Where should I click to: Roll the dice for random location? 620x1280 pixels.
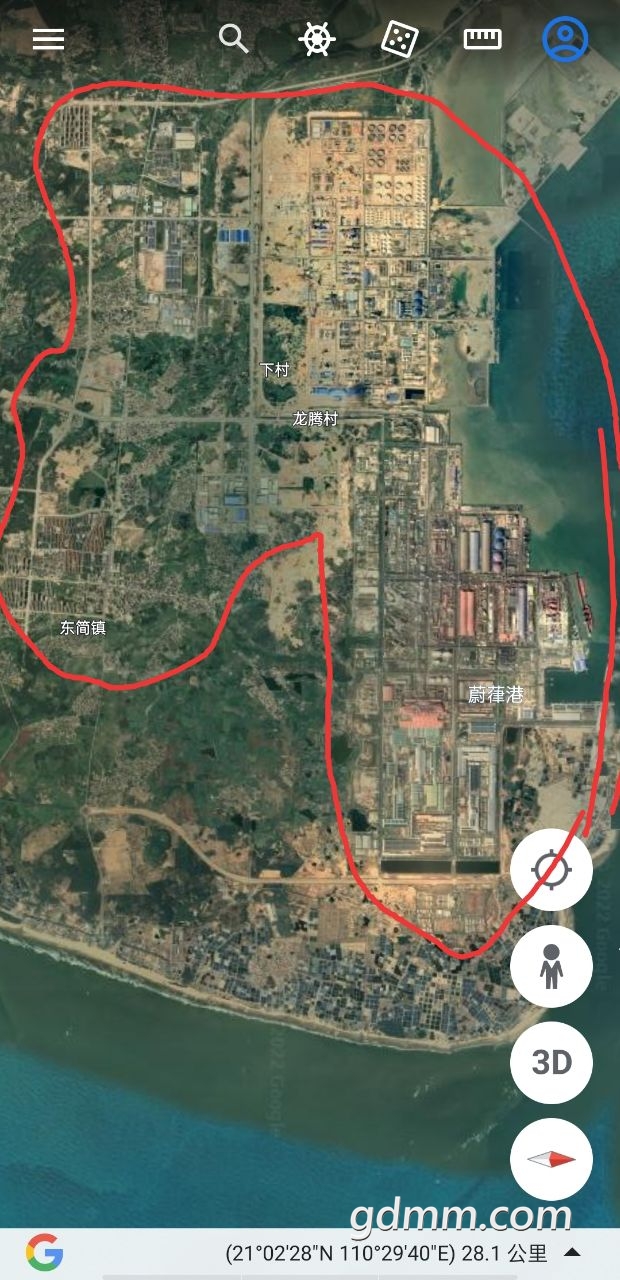[x=399, y=39]
